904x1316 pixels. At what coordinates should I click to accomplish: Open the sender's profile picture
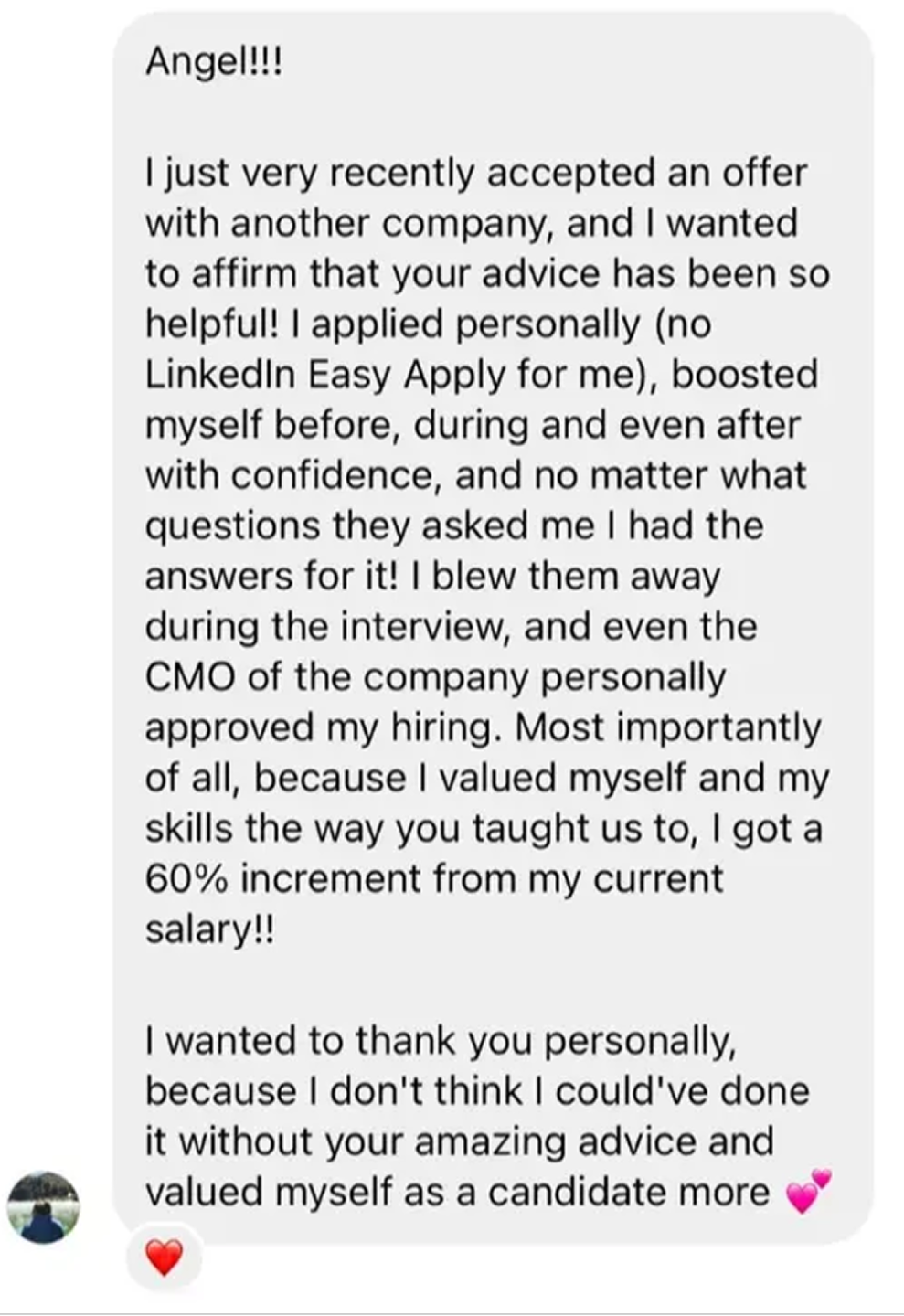[x=43, y=1207]
